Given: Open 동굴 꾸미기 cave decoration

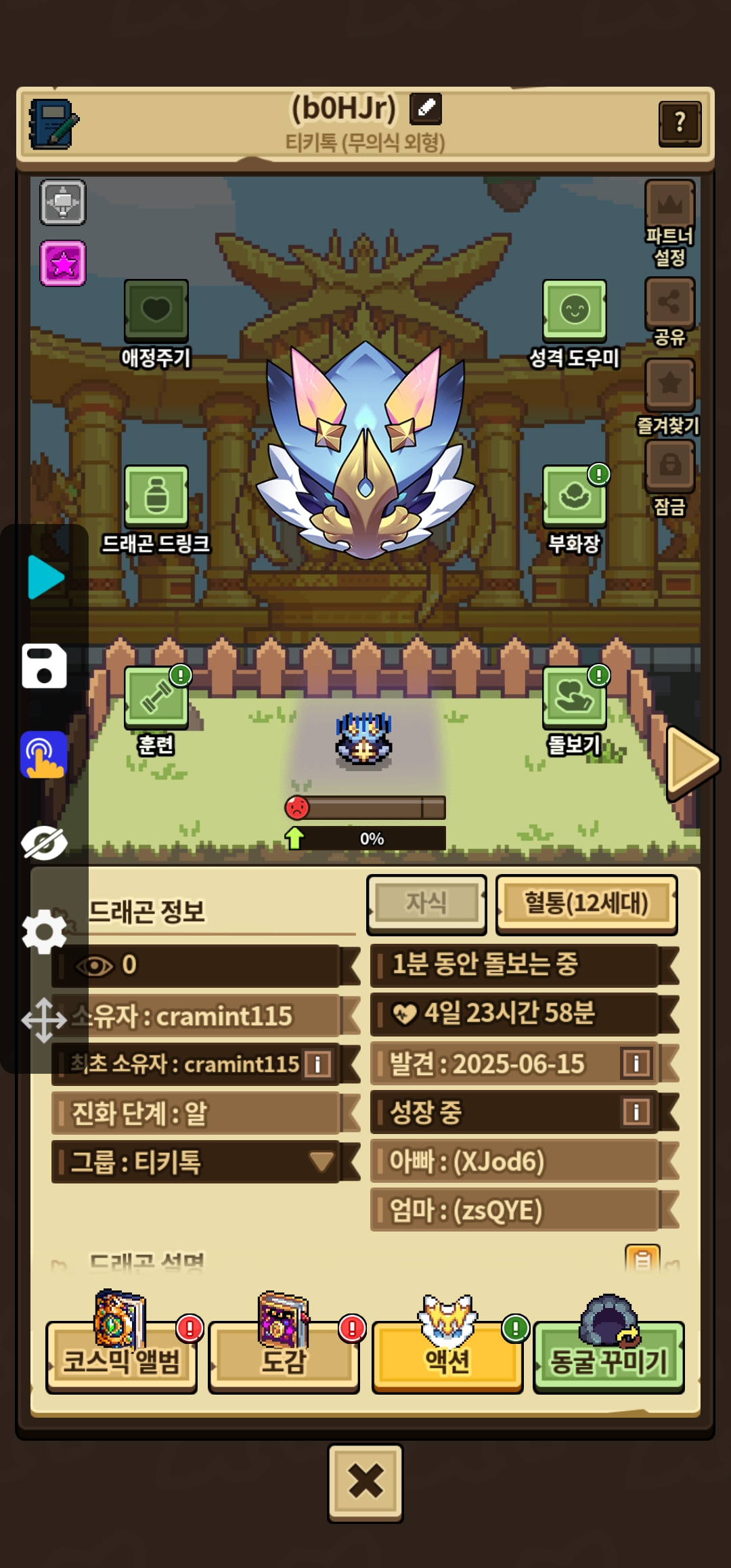Looking at the screenshot, I should pos(608,1358).
